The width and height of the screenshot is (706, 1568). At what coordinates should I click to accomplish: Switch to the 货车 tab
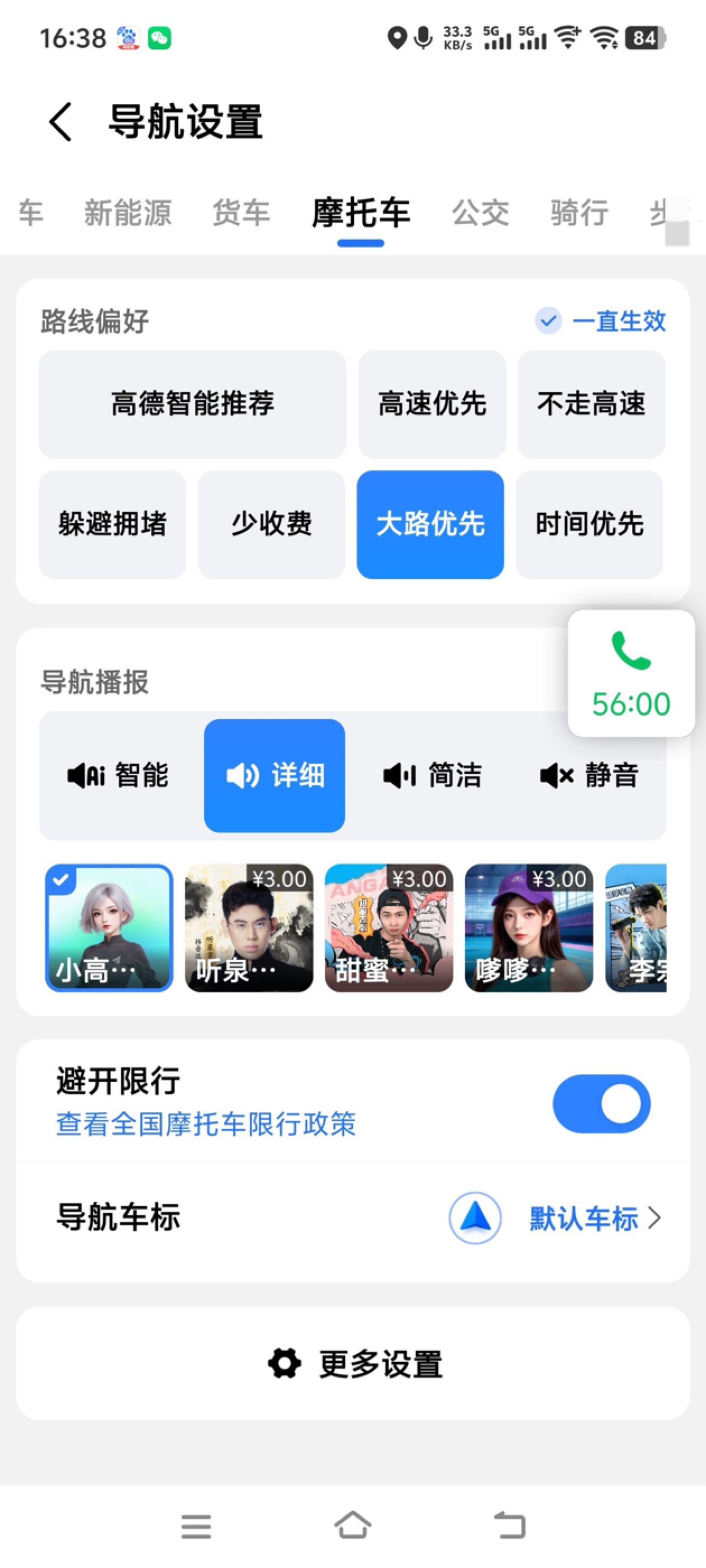pos(241,213)
